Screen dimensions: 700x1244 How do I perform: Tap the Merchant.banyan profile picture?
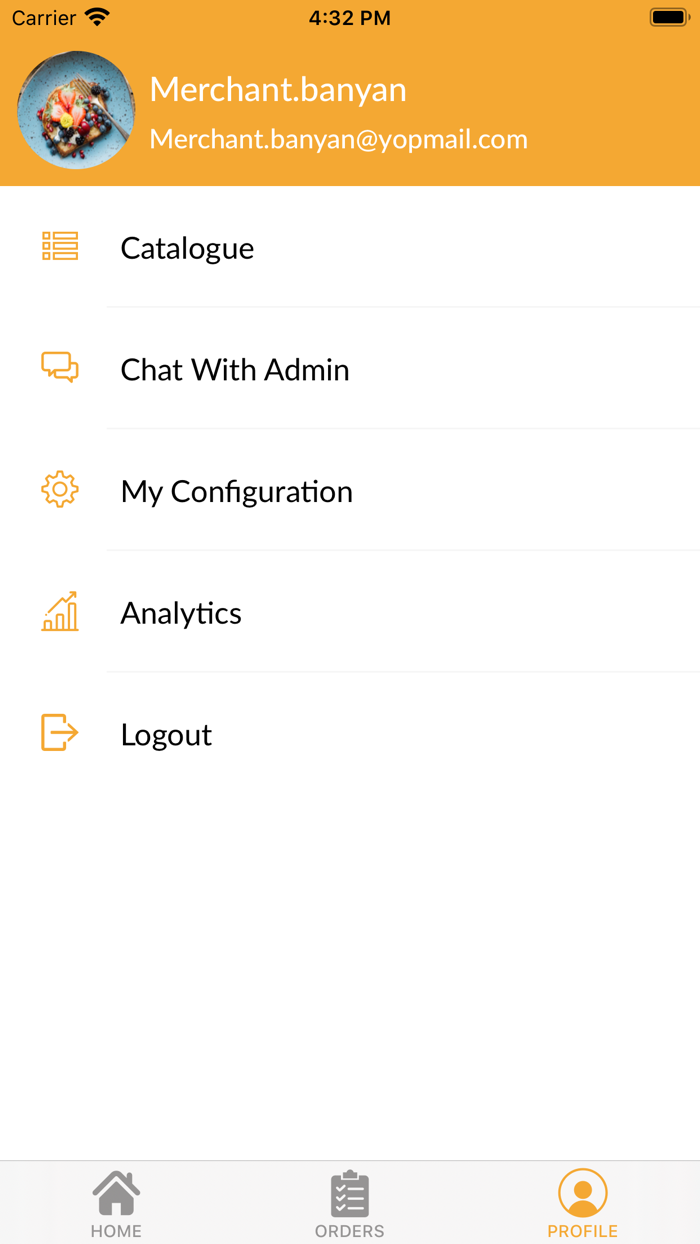pos(76,110)
